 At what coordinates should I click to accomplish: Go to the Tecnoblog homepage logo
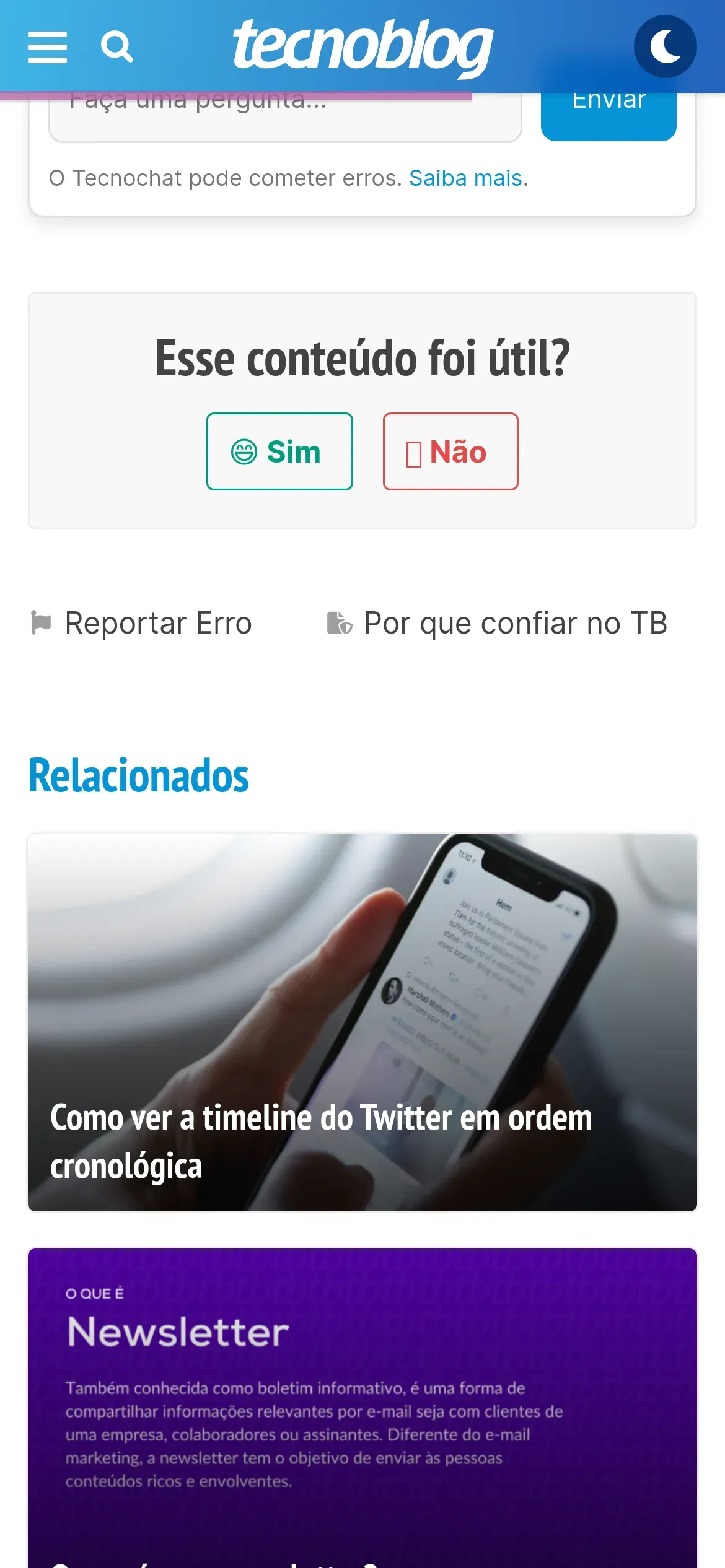tap(363, 46)
